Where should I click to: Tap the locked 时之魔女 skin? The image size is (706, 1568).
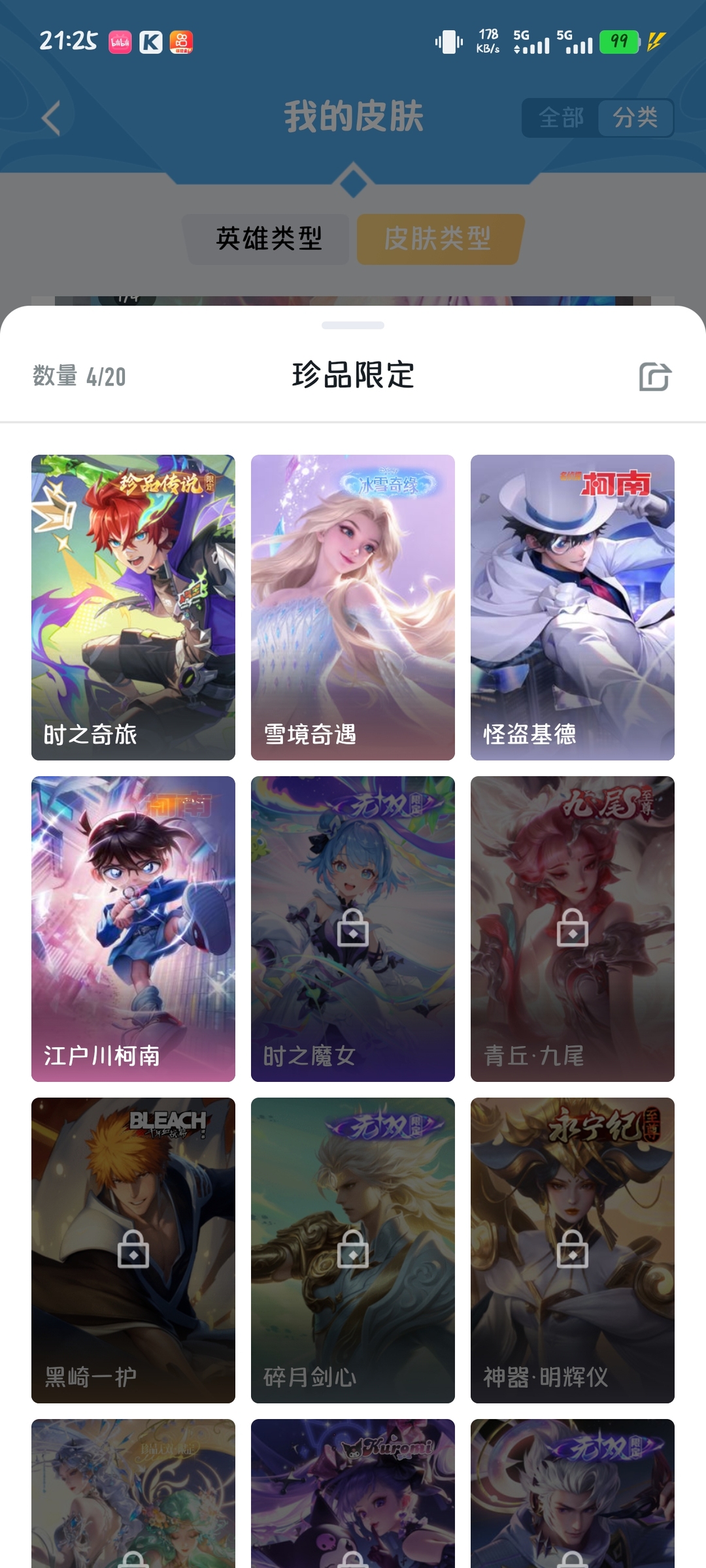[x=353, y=928]
